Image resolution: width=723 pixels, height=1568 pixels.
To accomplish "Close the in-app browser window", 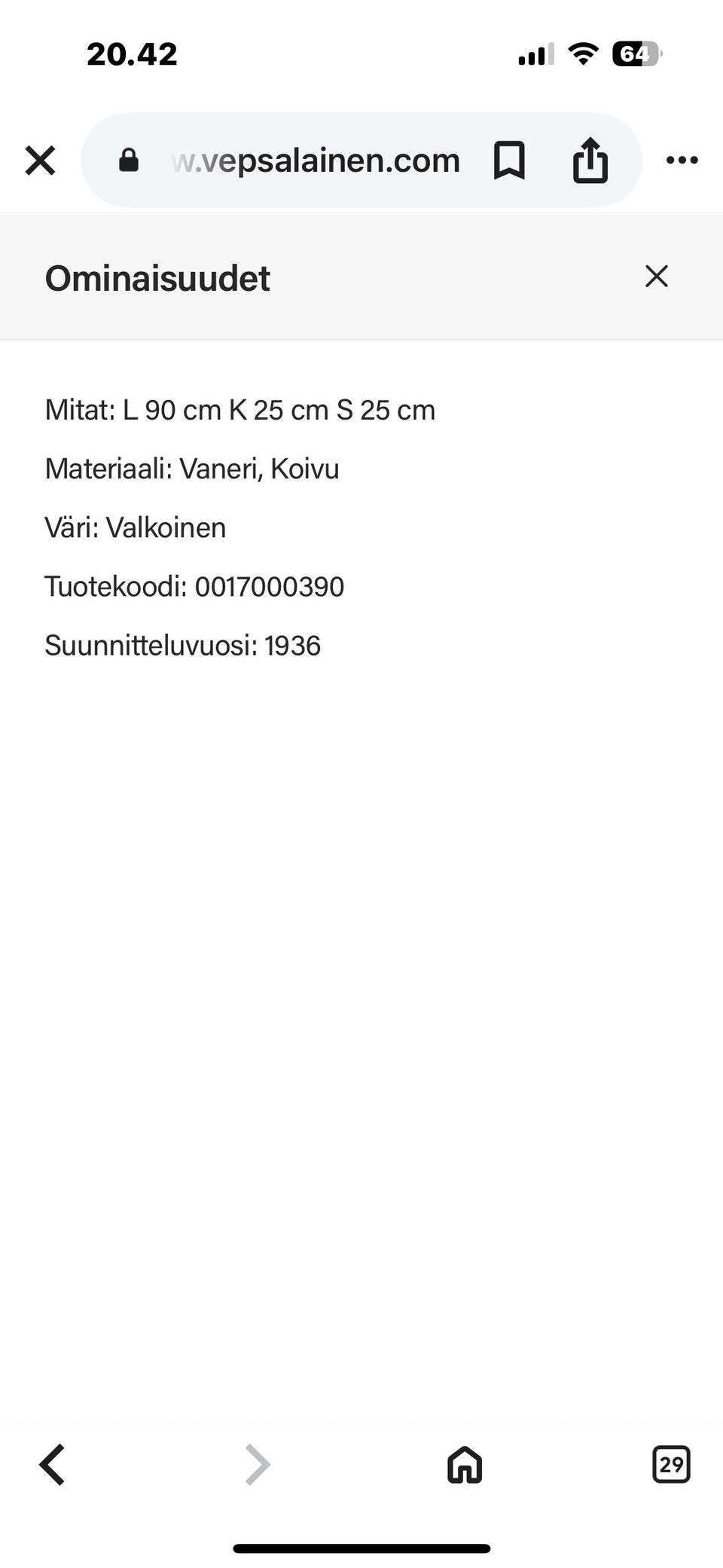I will pos(40,160).
